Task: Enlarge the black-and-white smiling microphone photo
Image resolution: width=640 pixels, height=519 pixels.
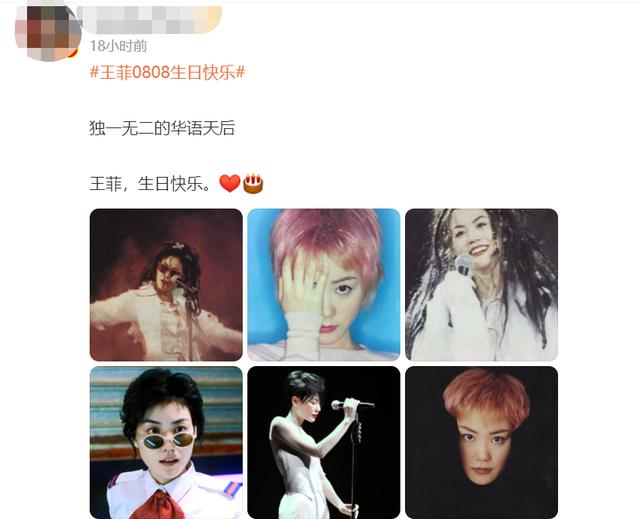Action: point(481,284)
